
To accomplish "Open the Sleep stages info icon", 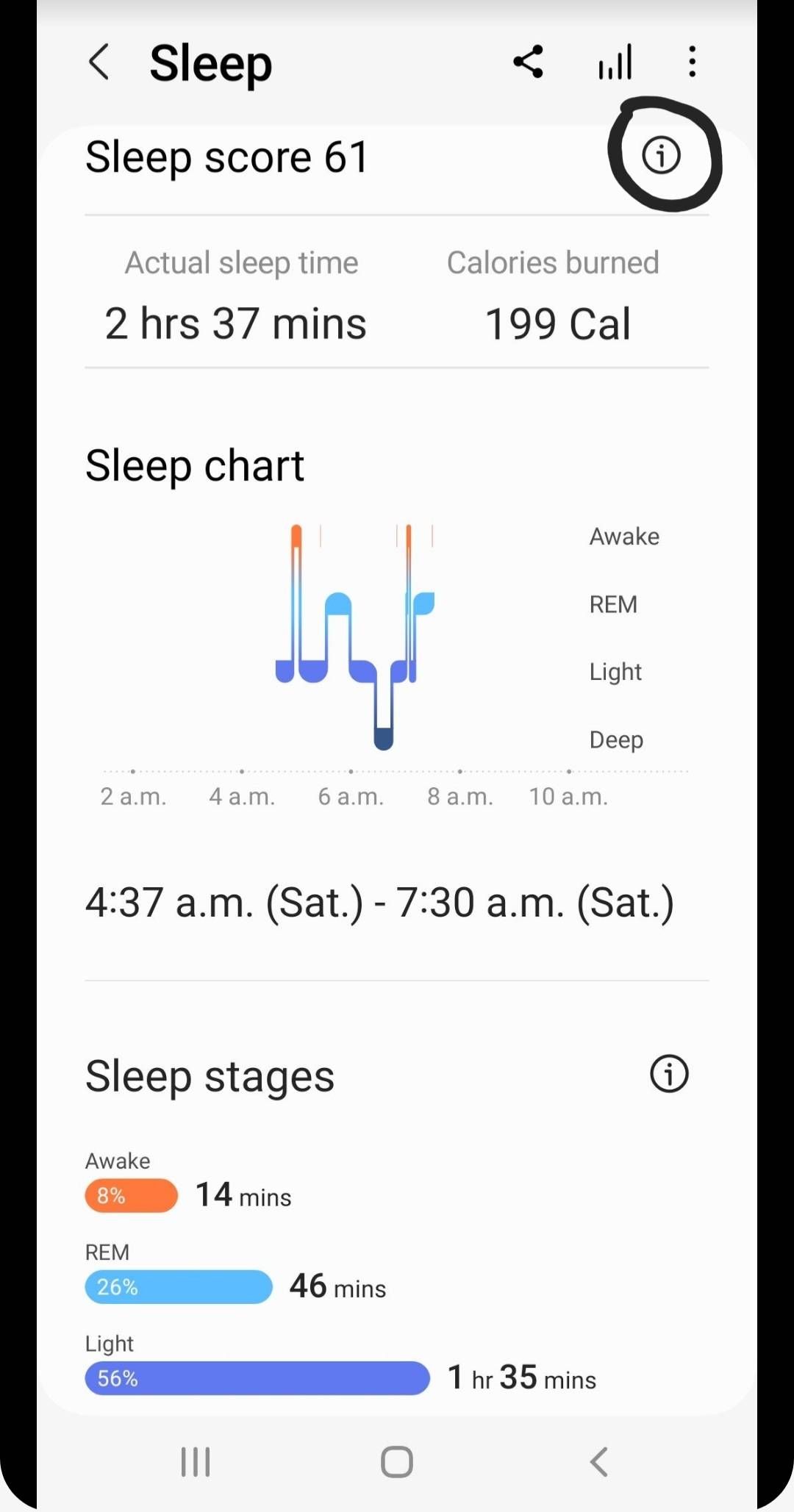I will 669,1074.
